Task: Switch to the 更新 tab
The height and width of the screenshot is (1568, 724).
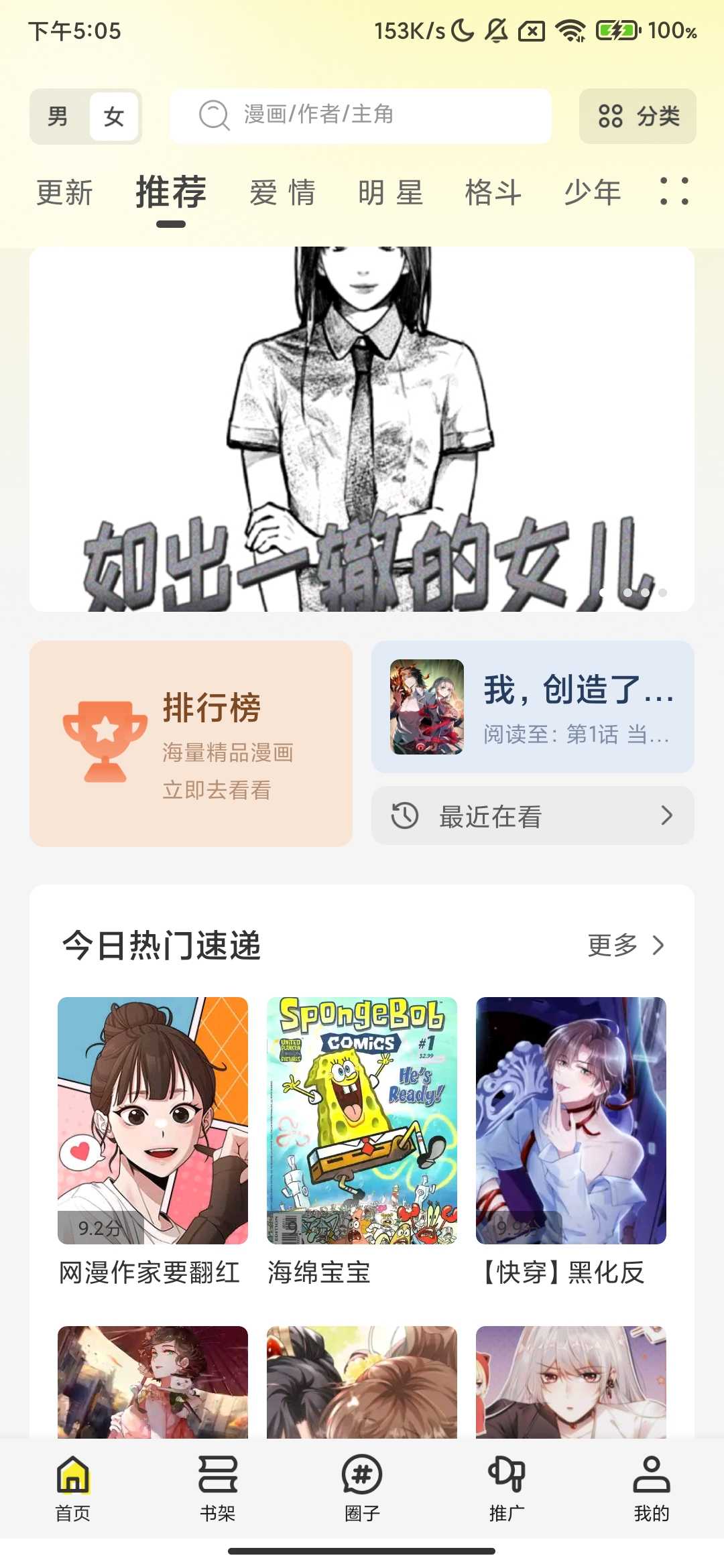Action: click(x=64, y=193)
